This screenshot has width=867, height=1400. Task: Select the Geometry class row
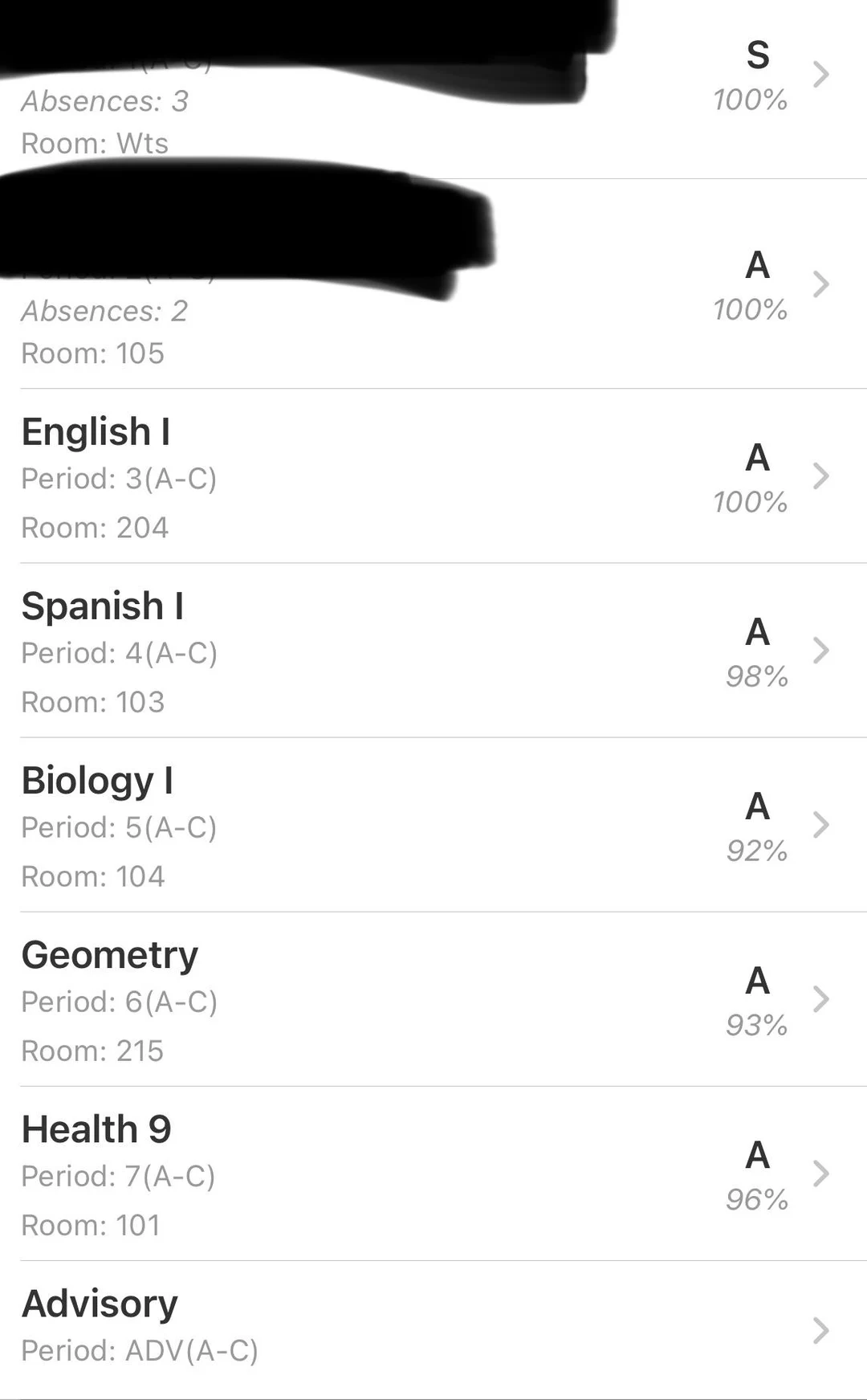(109, 954)
